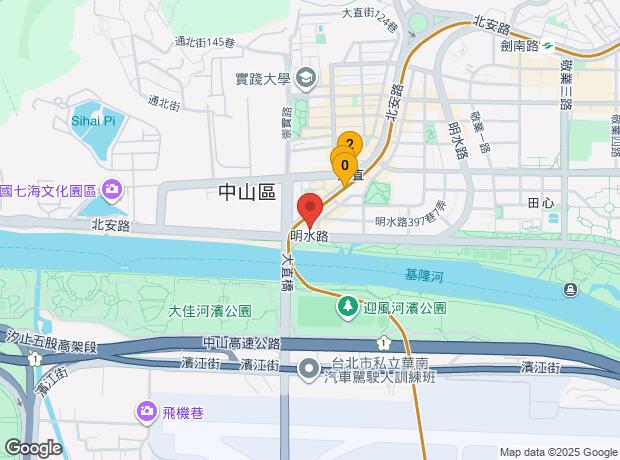
Task: Open the 七海文化園區 camera attraction marker
Action: [x=112, y=191]
